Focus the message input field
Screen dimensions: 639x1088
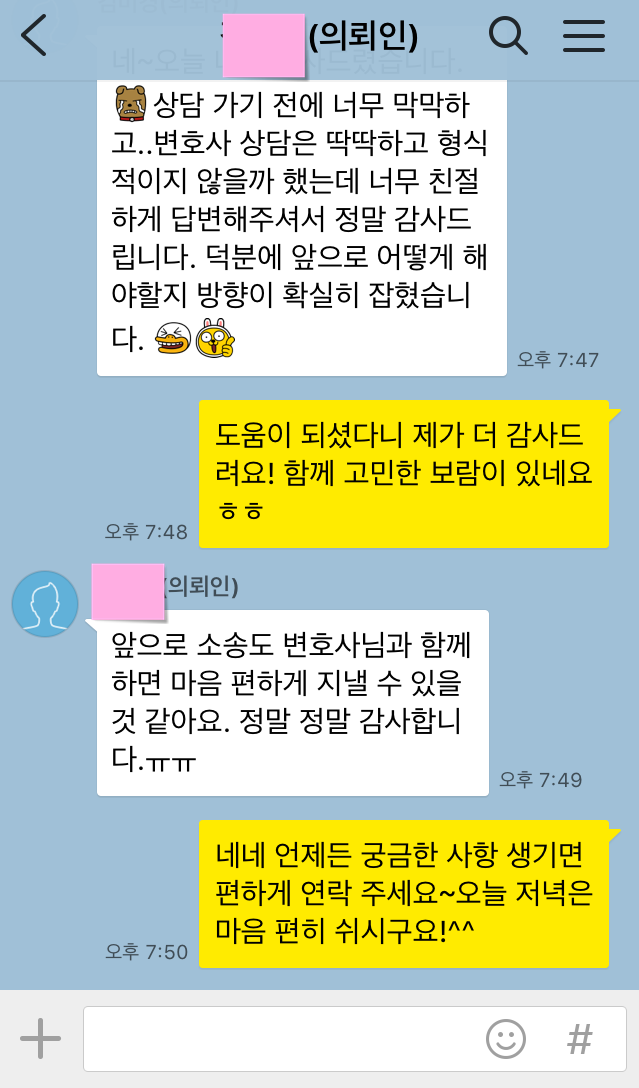tap(280, 1039)
